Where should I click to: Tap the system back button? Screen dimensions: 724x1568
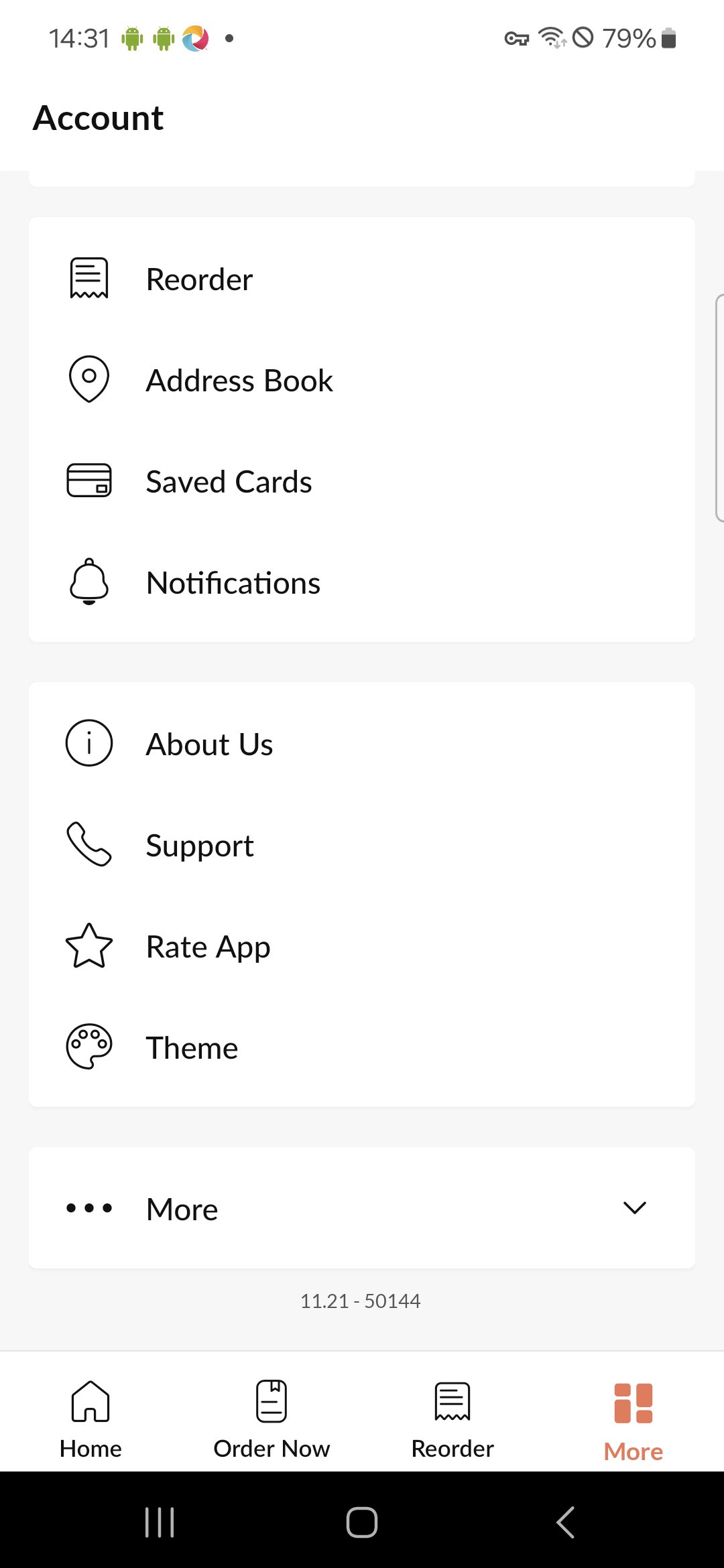point(565,1522)
